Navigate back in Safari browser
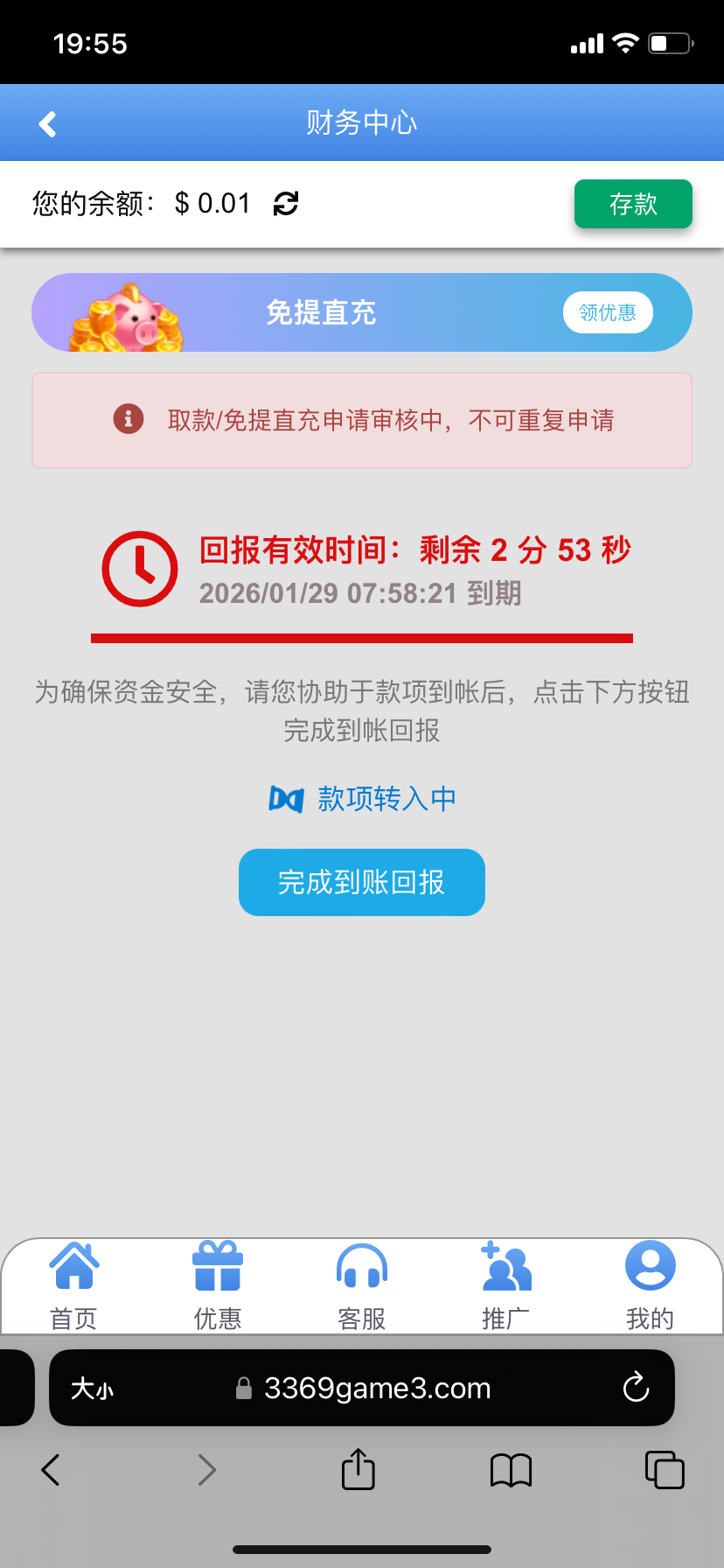Viewport: 724px width, 1568px height. pos(51,1470)
